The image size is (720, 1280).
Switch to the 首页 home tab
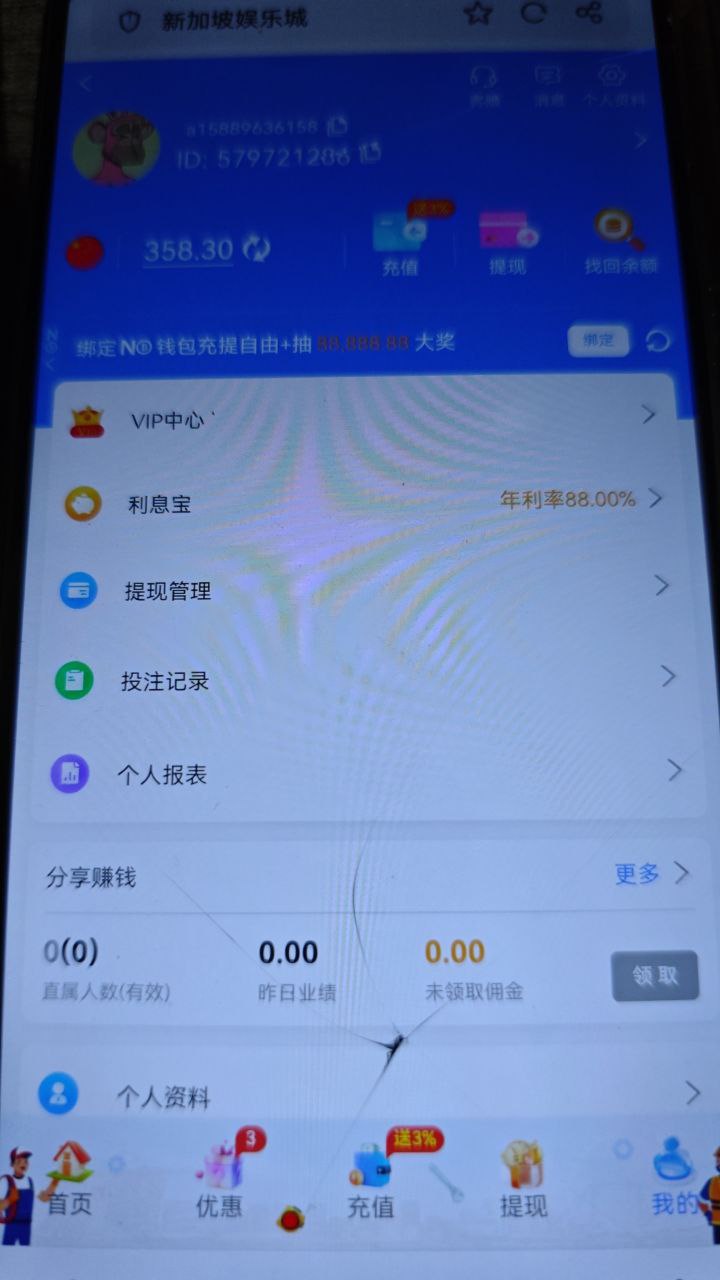pyautogui.click(x=70, y=1185)
